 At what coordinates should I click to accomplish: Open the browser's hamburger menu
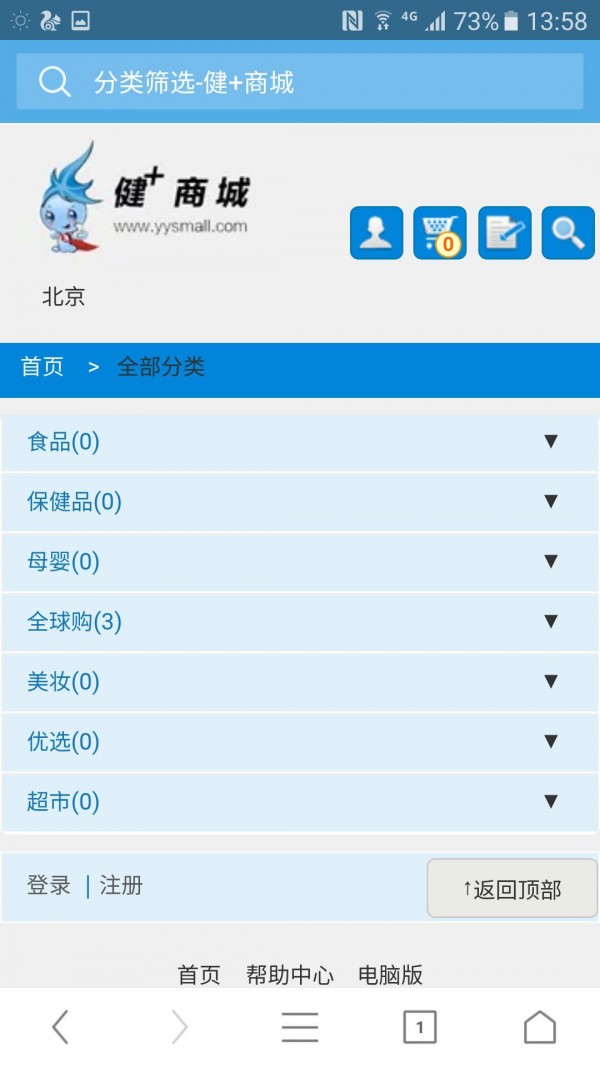[x=300, y=1027]
